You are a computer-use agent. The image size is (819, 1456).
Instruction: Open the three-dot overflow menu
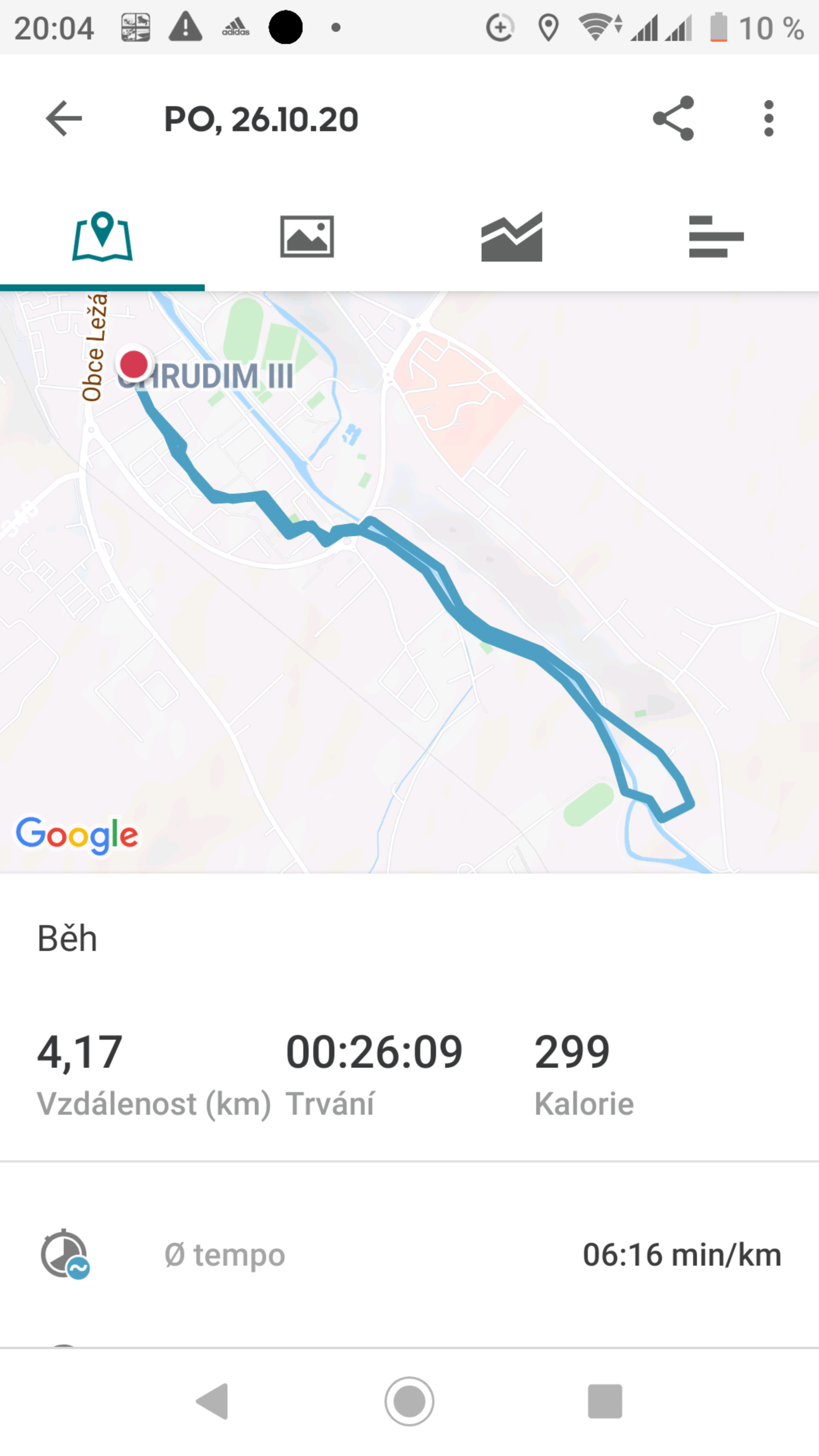(x=769, y=119)
